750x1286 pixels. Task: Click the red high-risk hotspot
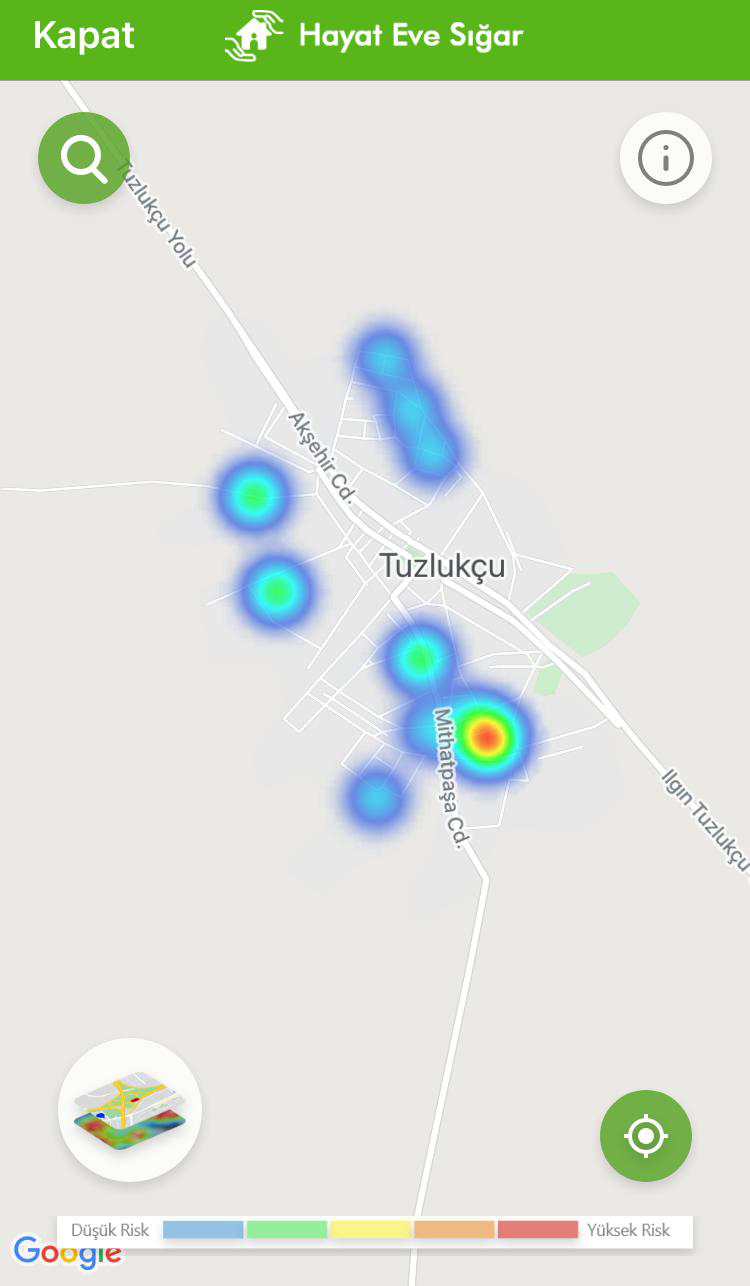coord(487,735)
